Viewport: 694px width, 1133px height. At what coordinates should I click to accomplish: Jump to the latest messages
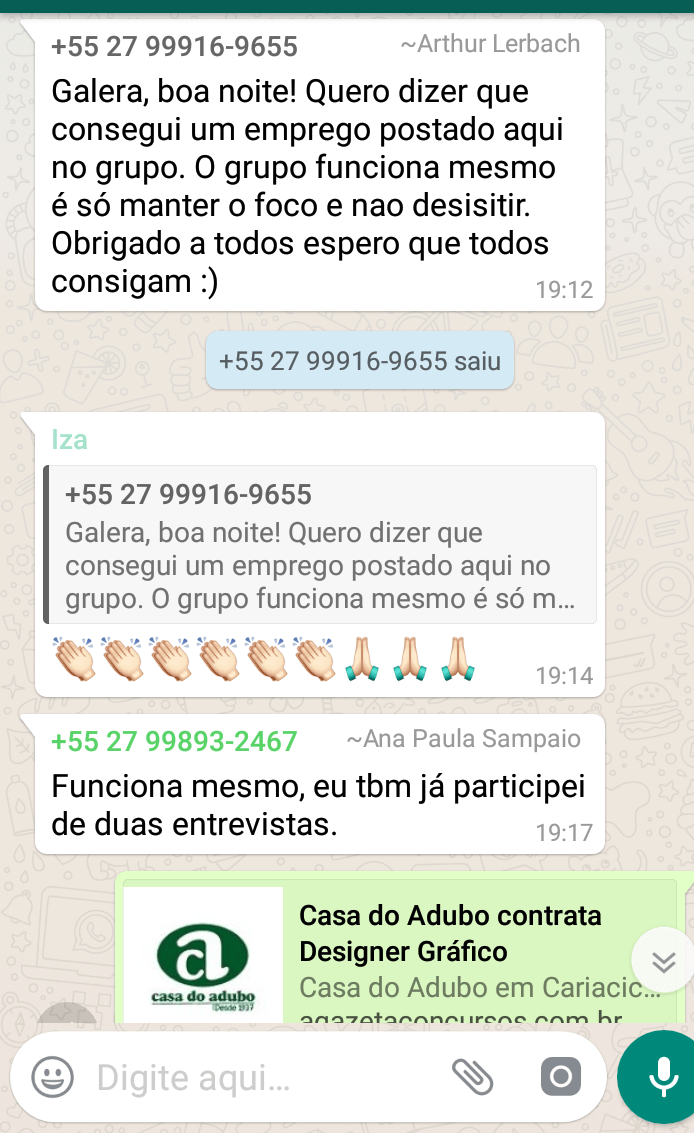pyautogui.click(x=663, y=961)
